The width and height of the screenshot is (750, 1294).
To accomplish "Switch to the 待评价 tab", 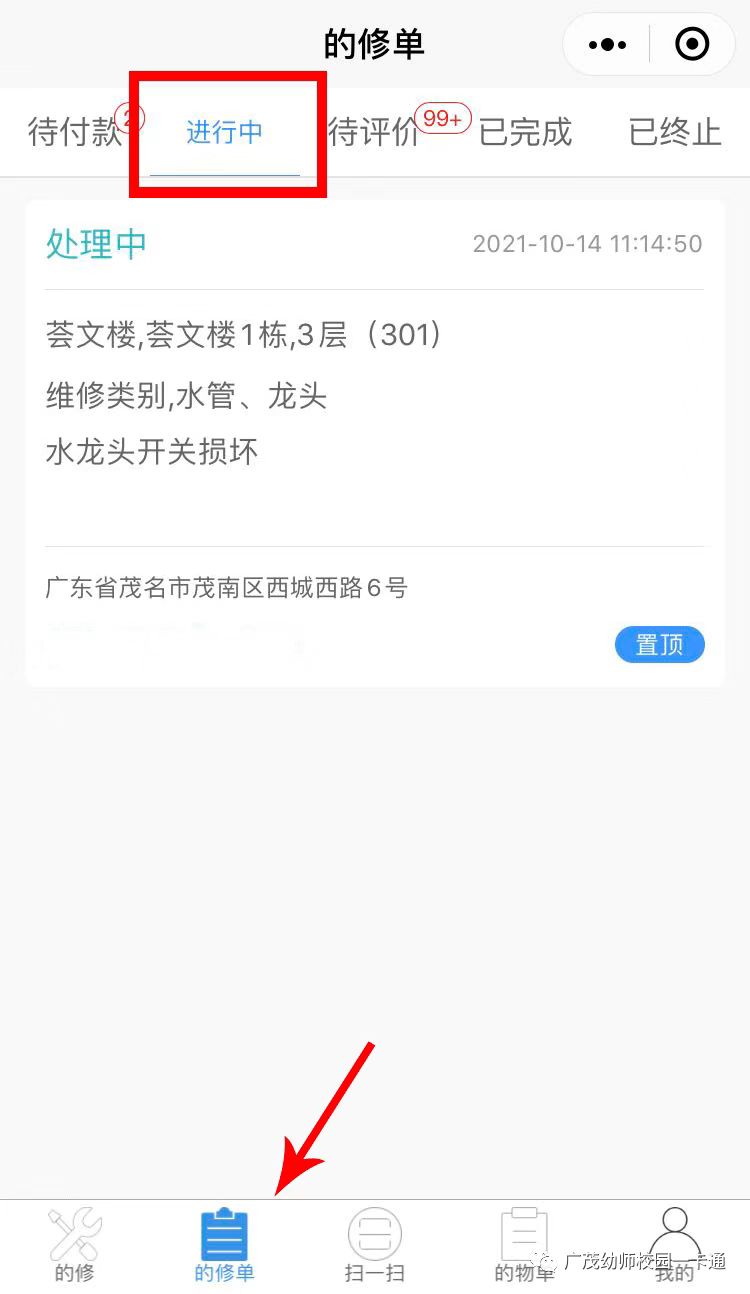I will [374, 132].
